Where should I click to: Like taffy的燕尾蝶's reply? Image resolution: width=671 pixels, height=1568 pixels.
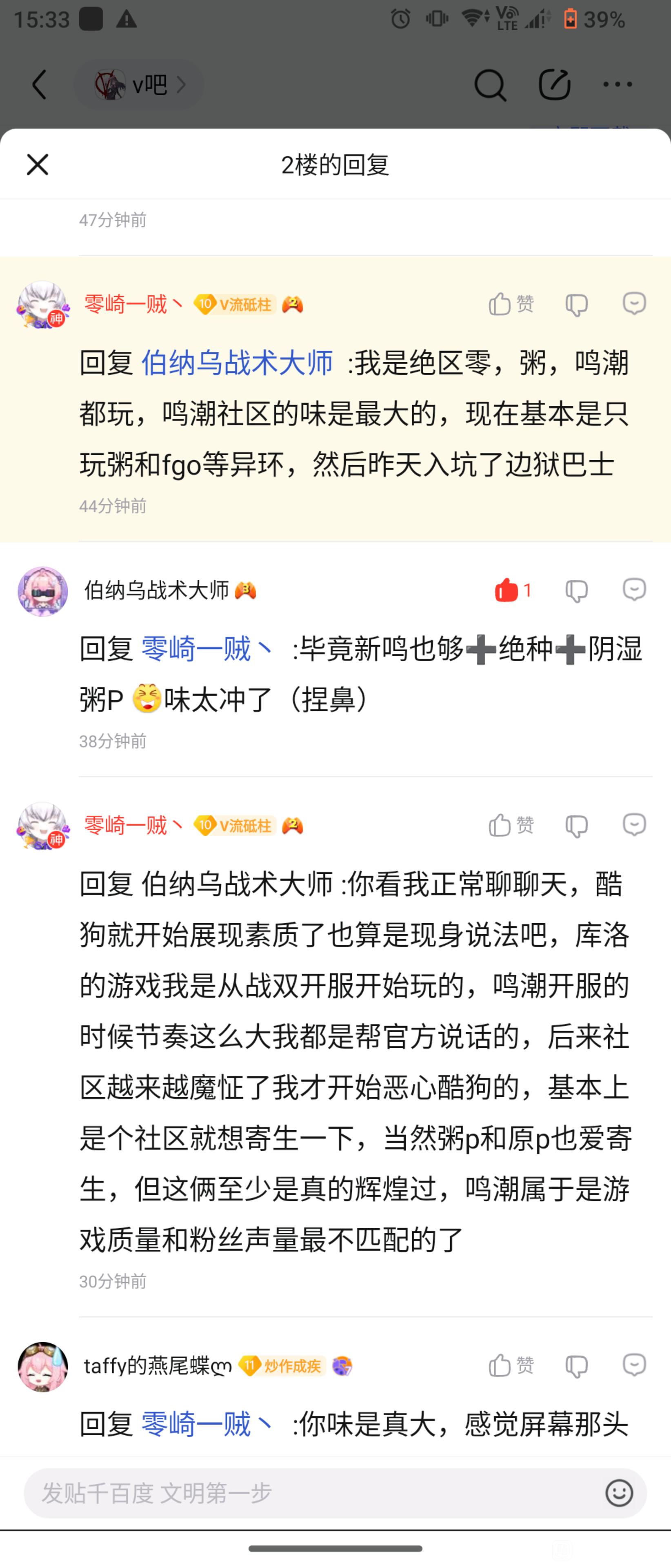[510, 1365]
